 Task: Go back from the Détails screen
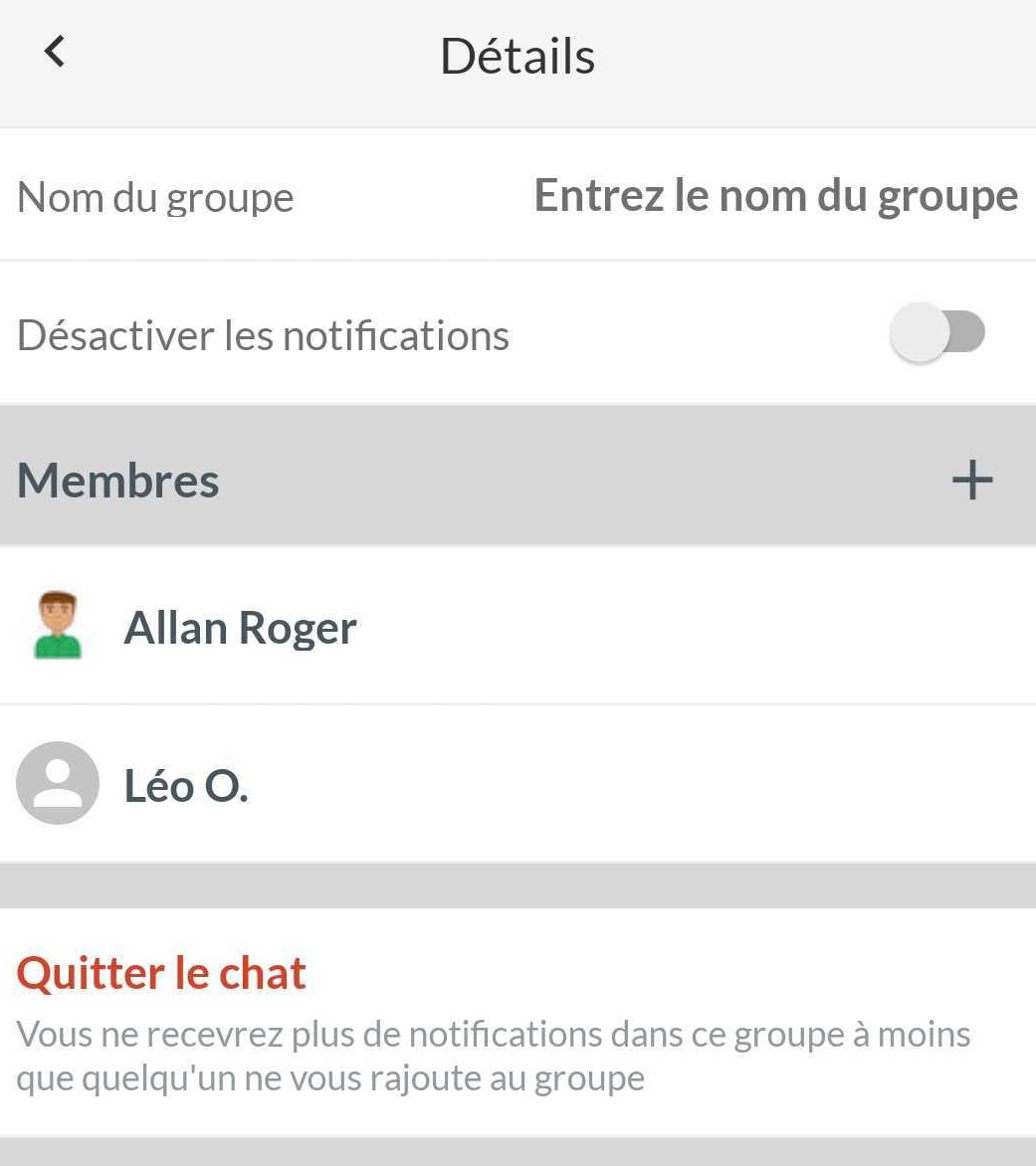point(55,52)
